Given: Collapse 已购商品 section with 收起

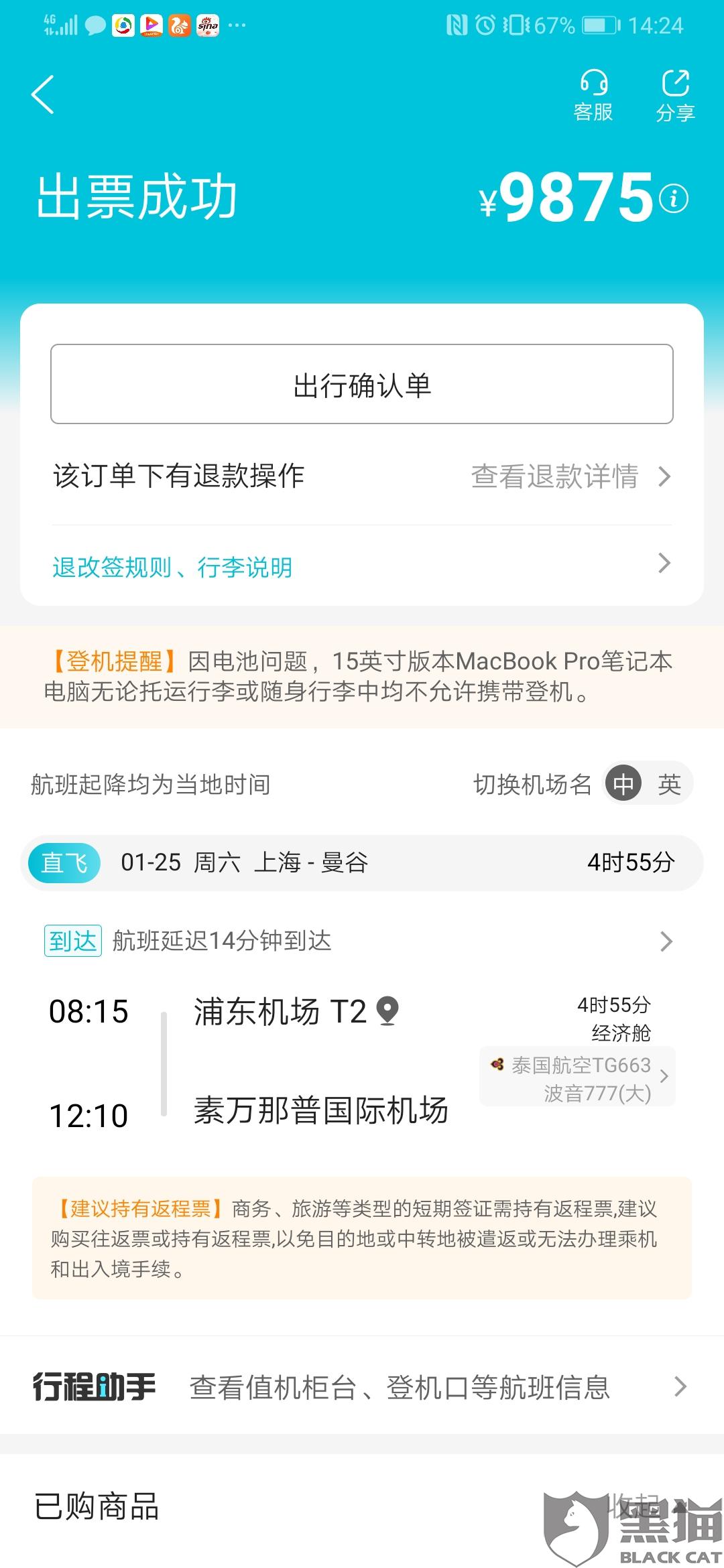Looking at the screenshot, I should click(x=642, y=1505).
